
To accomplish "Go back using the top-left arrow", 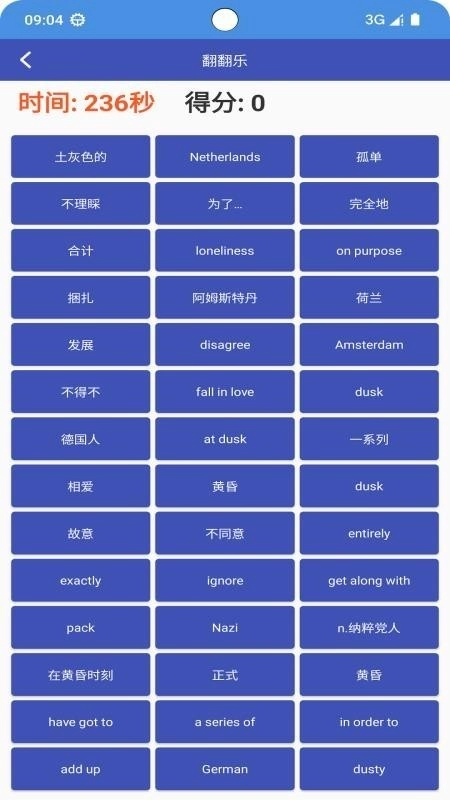I will coord(26,60).
